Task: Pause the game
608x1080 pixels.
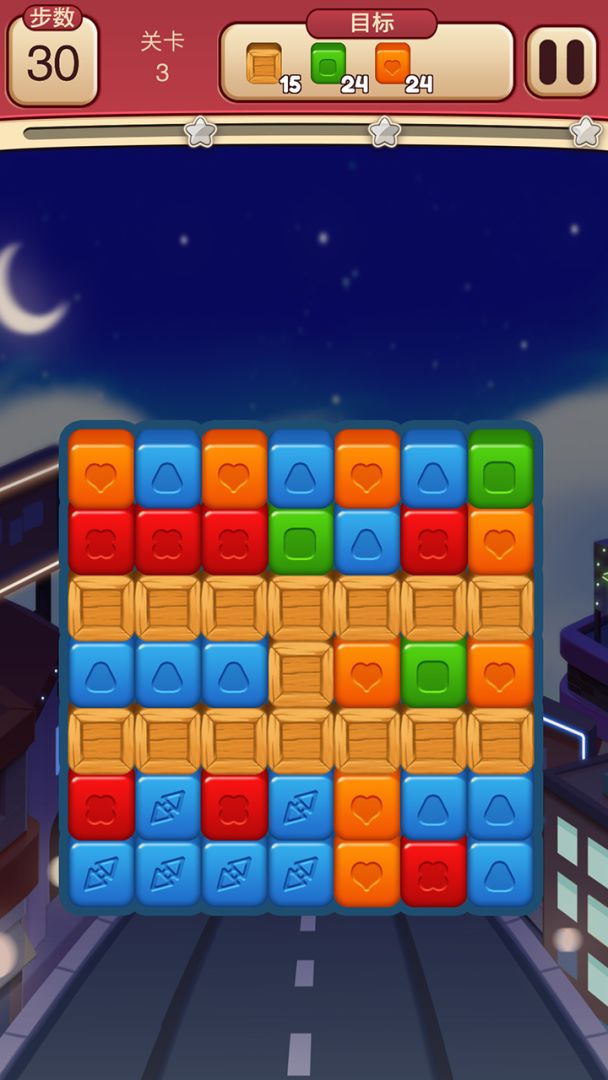Action: [x=561, y=61]
